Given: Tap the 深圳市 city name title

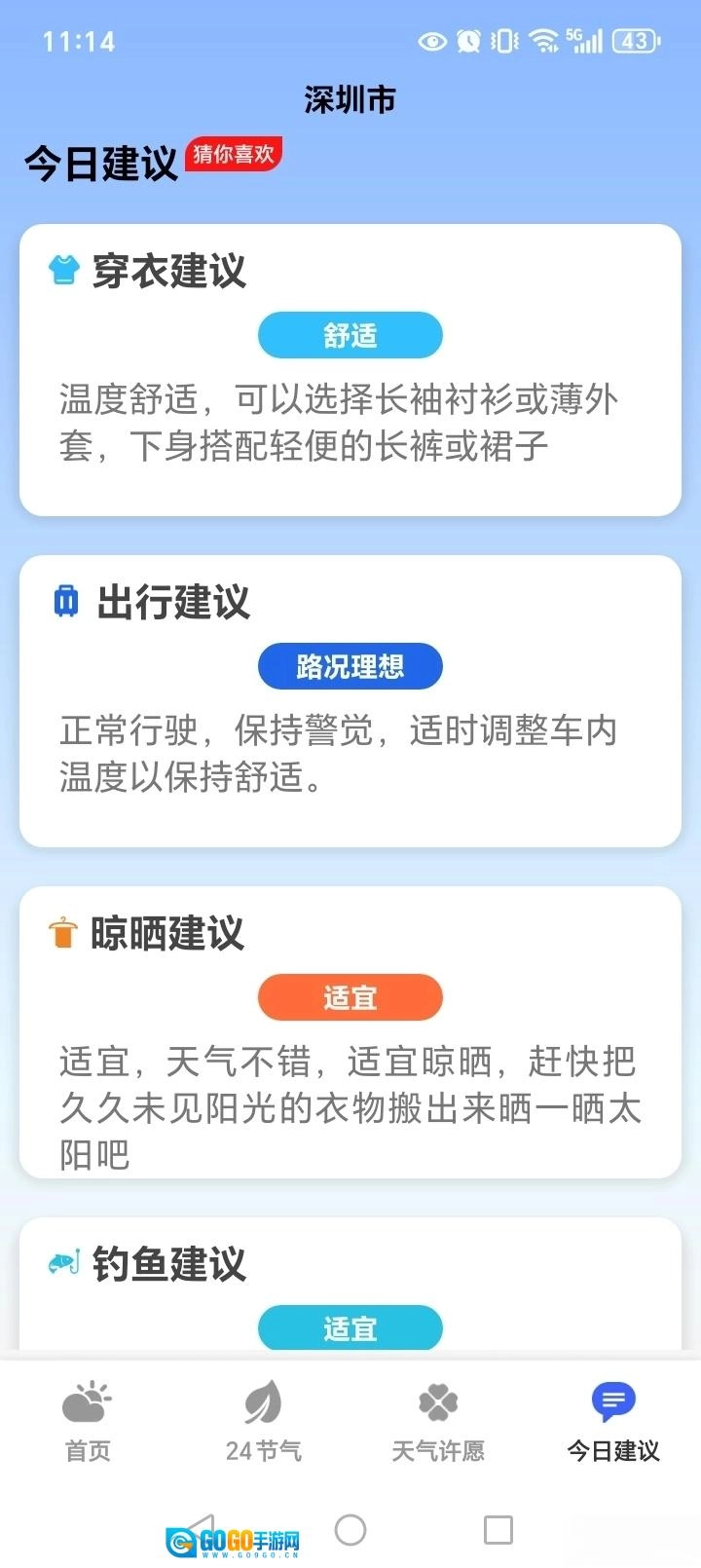Looking at the screenshot, I should click(350, 99).
